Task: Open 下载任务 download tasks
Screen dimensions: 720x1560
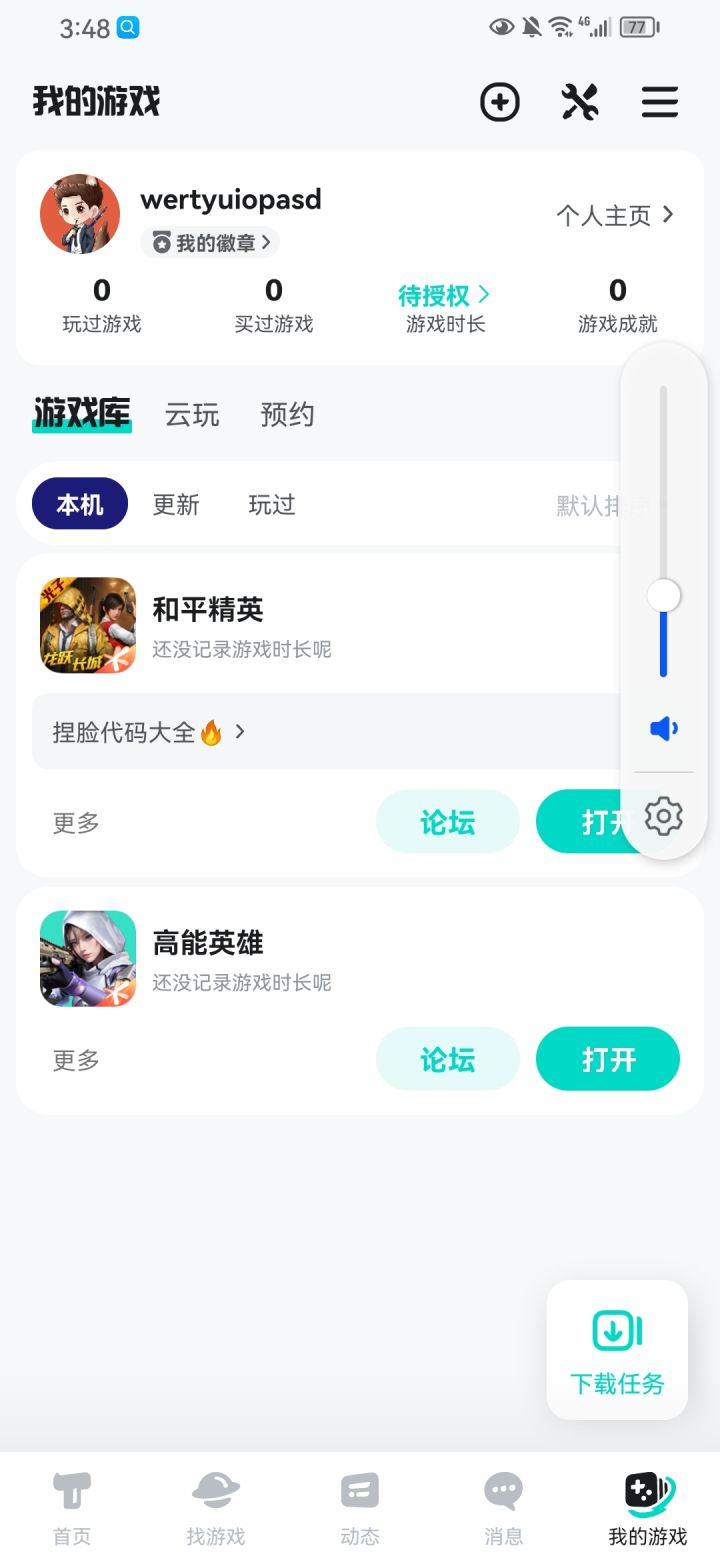Action: pyautogui.click(x=617, y=1350)
